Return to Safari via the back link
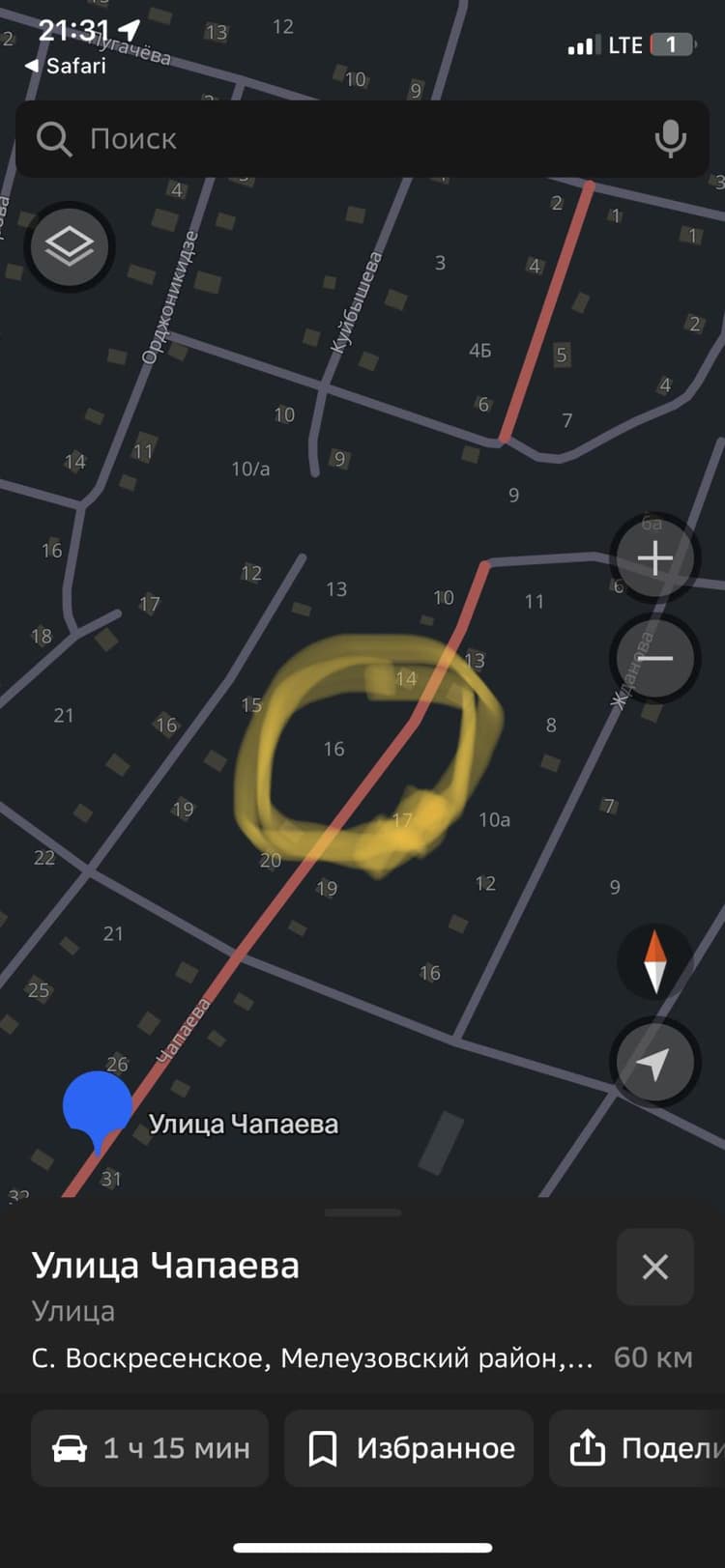The height and width of the screenshot is (1568, 725). point(65,66)
